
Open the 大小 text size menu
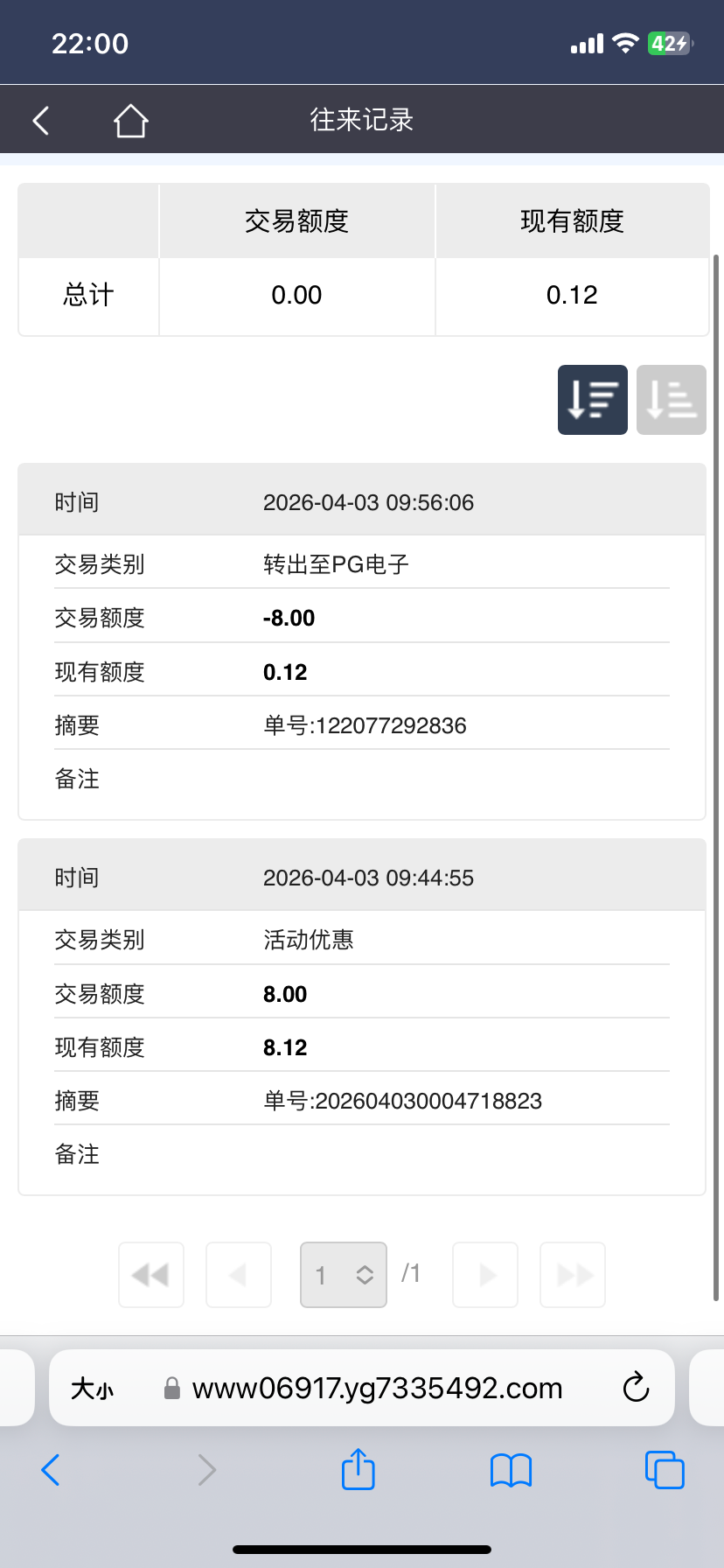tap(92, 1389)
